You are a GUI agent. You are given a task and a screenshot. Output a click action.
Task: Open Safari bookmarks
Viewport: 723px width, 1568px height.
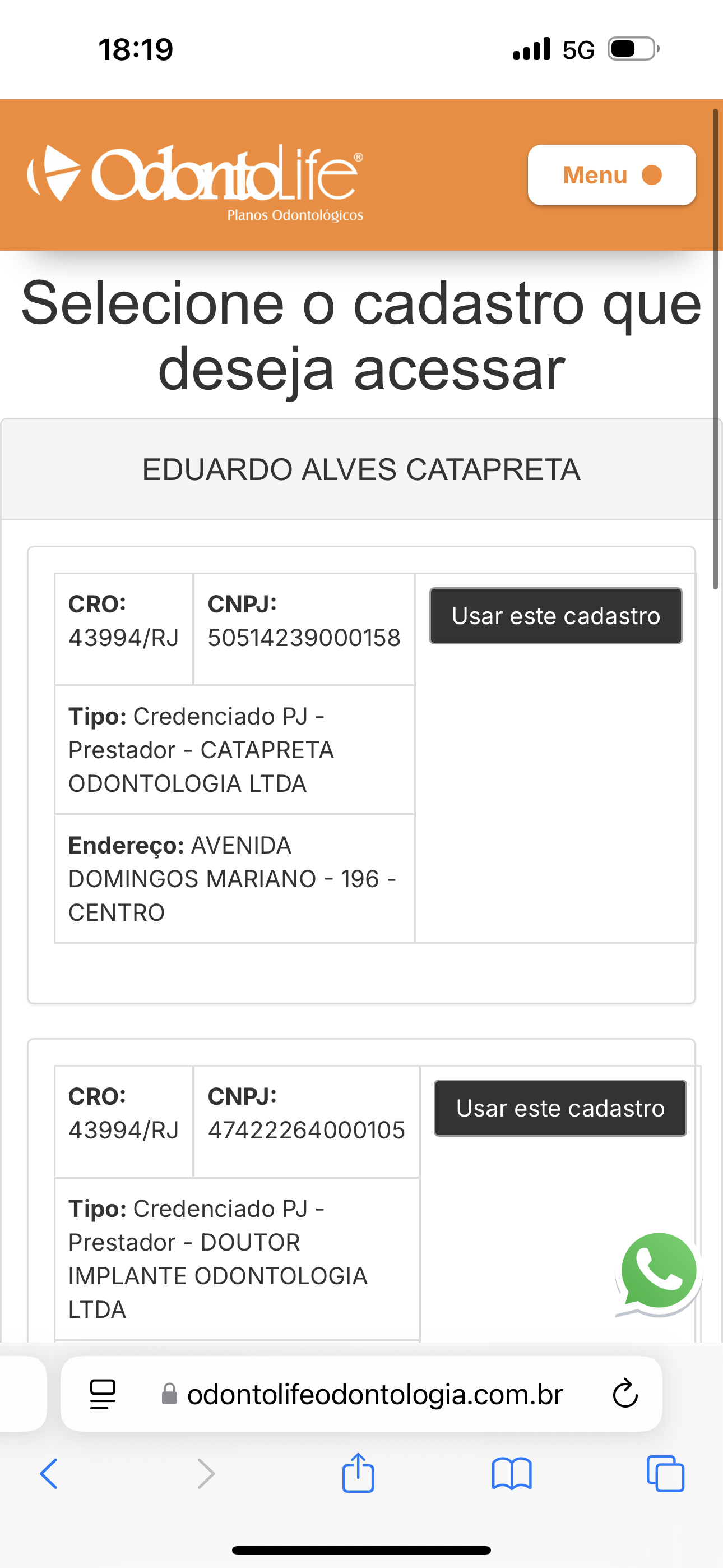(x=511, y=1474)
